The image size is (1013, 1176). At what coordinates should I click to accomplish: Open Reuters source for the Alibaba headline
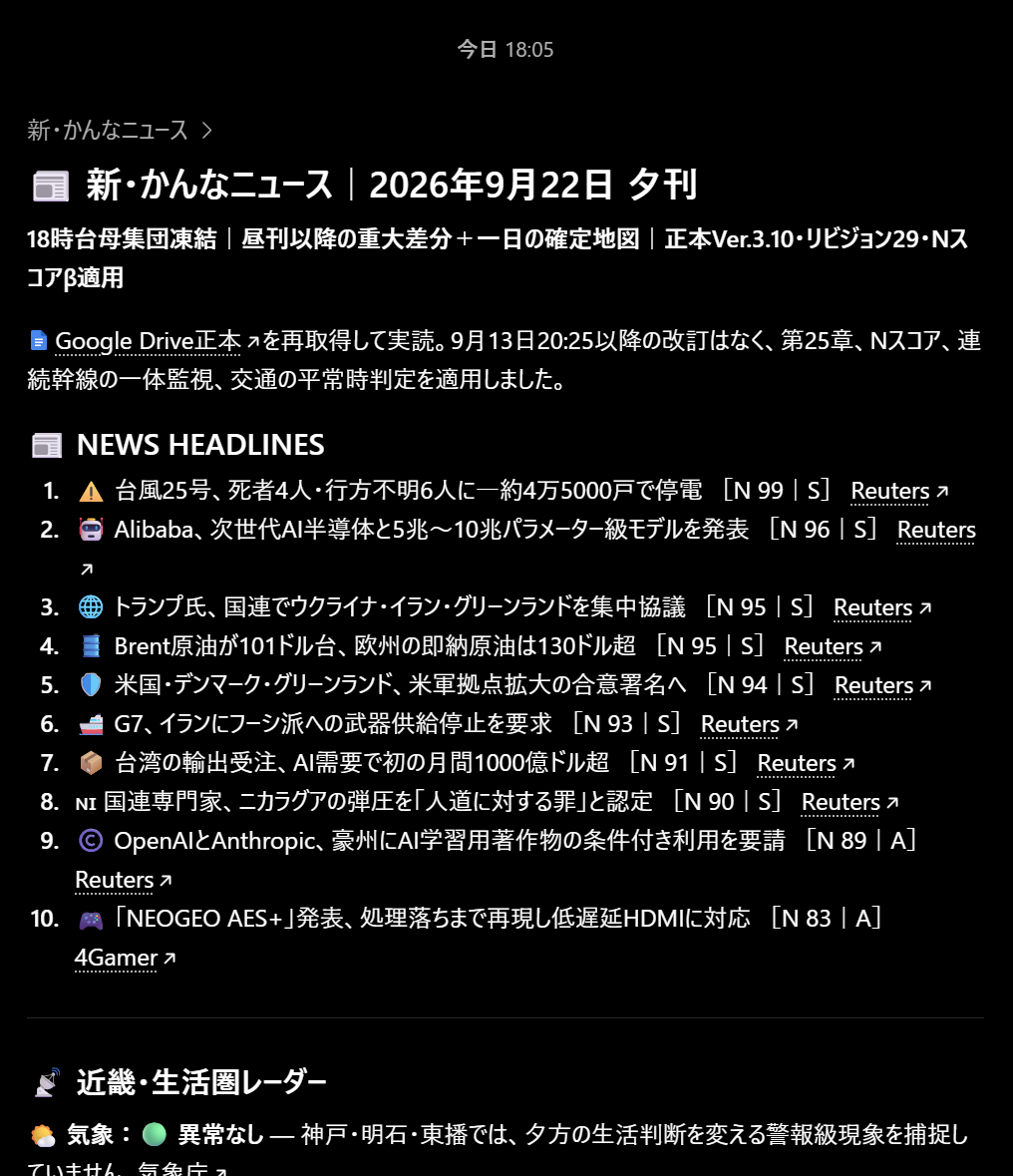tap(936, 531)
